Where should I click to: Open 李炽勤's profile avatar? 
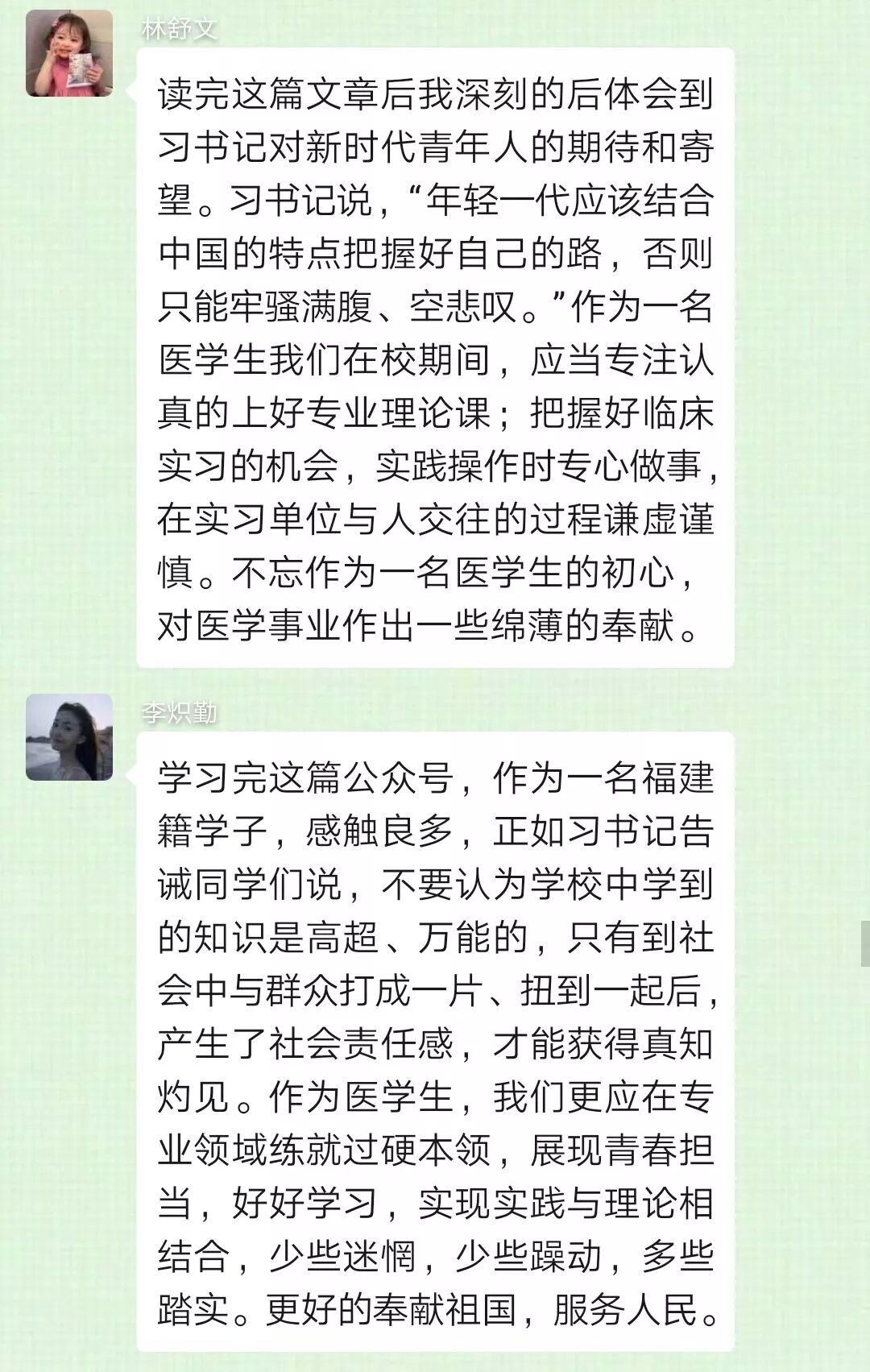tap(69, 736)
